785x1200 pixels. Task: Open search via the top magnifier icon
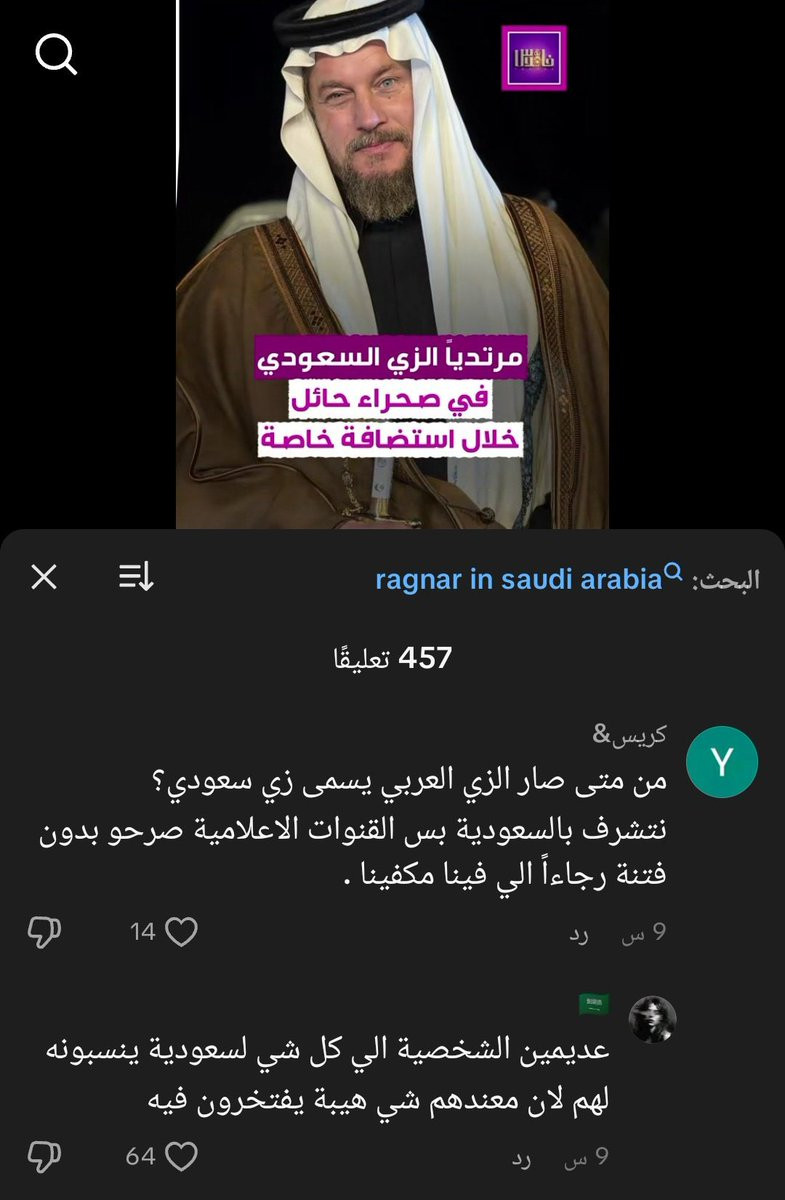point(56,56)
